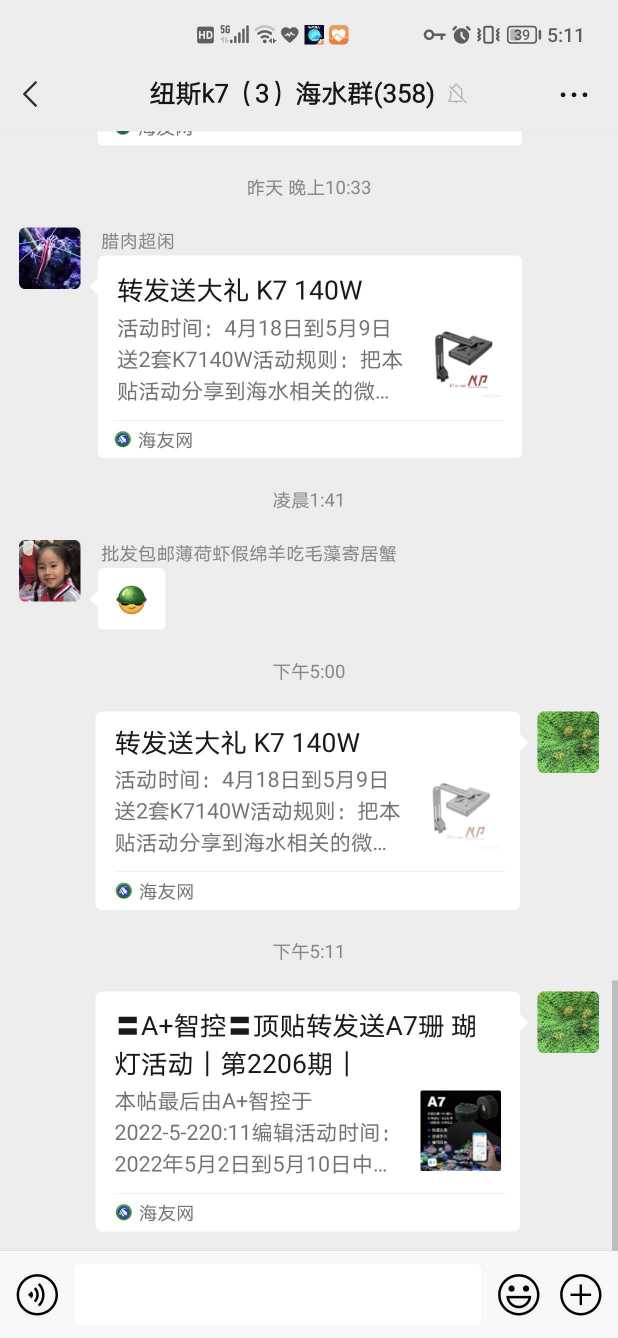Open the plus attachment menu
Screen dimensions: 618x1338
coord(580,1295)
